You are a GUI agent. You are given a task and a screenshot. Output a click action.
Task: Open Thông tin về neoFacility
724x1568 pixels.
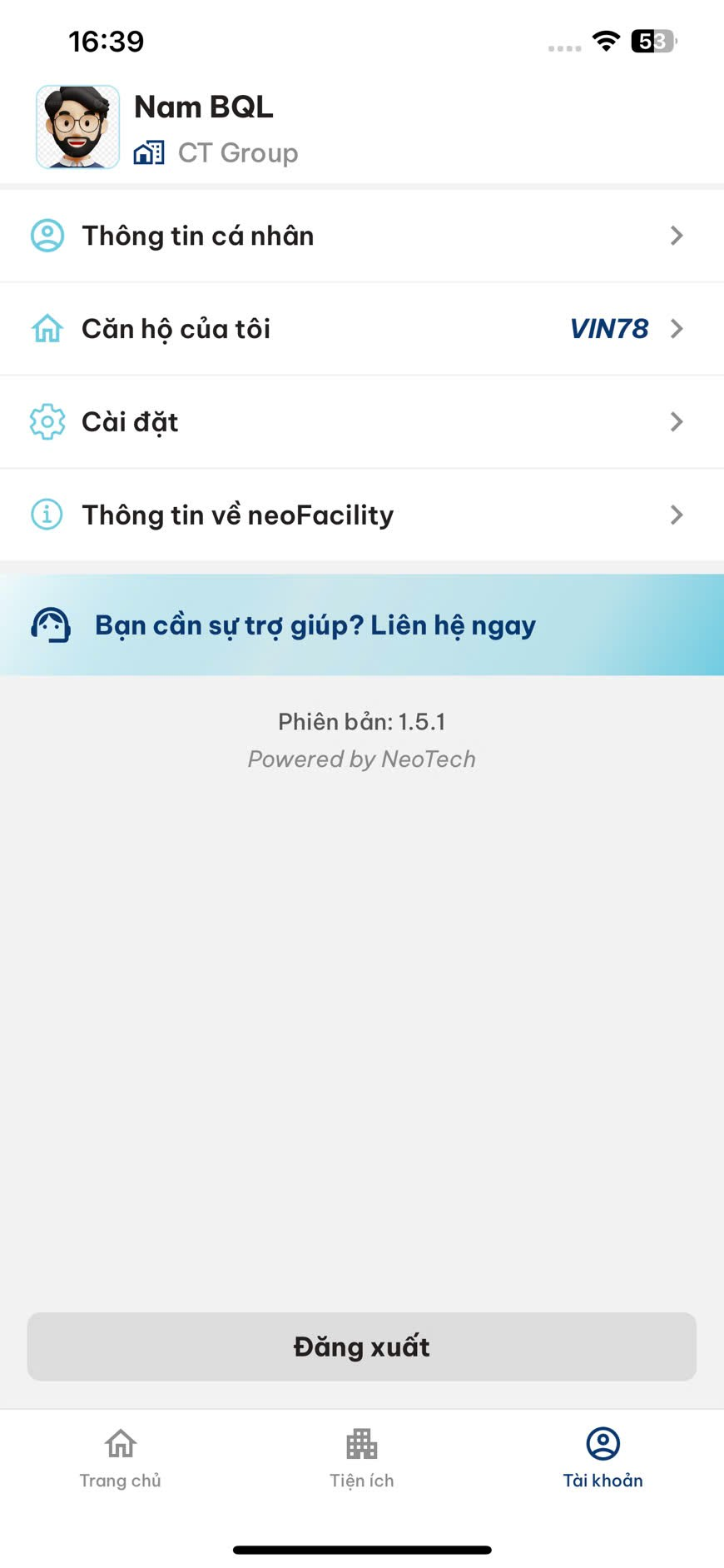tap(362, 515)
